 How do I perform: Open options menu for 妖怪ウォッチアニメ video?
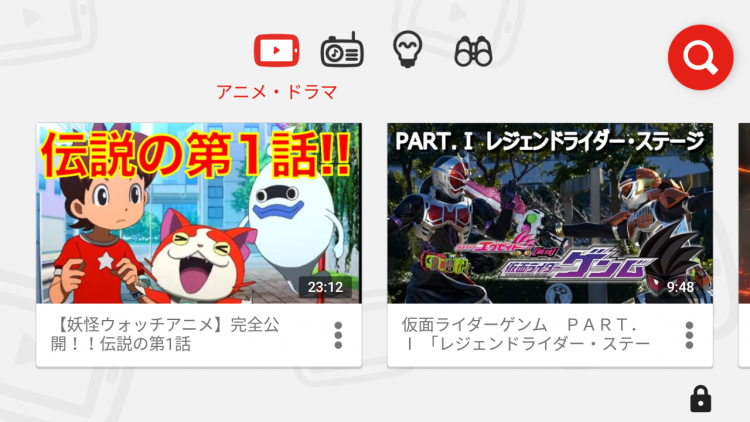[x=338, y=336]
